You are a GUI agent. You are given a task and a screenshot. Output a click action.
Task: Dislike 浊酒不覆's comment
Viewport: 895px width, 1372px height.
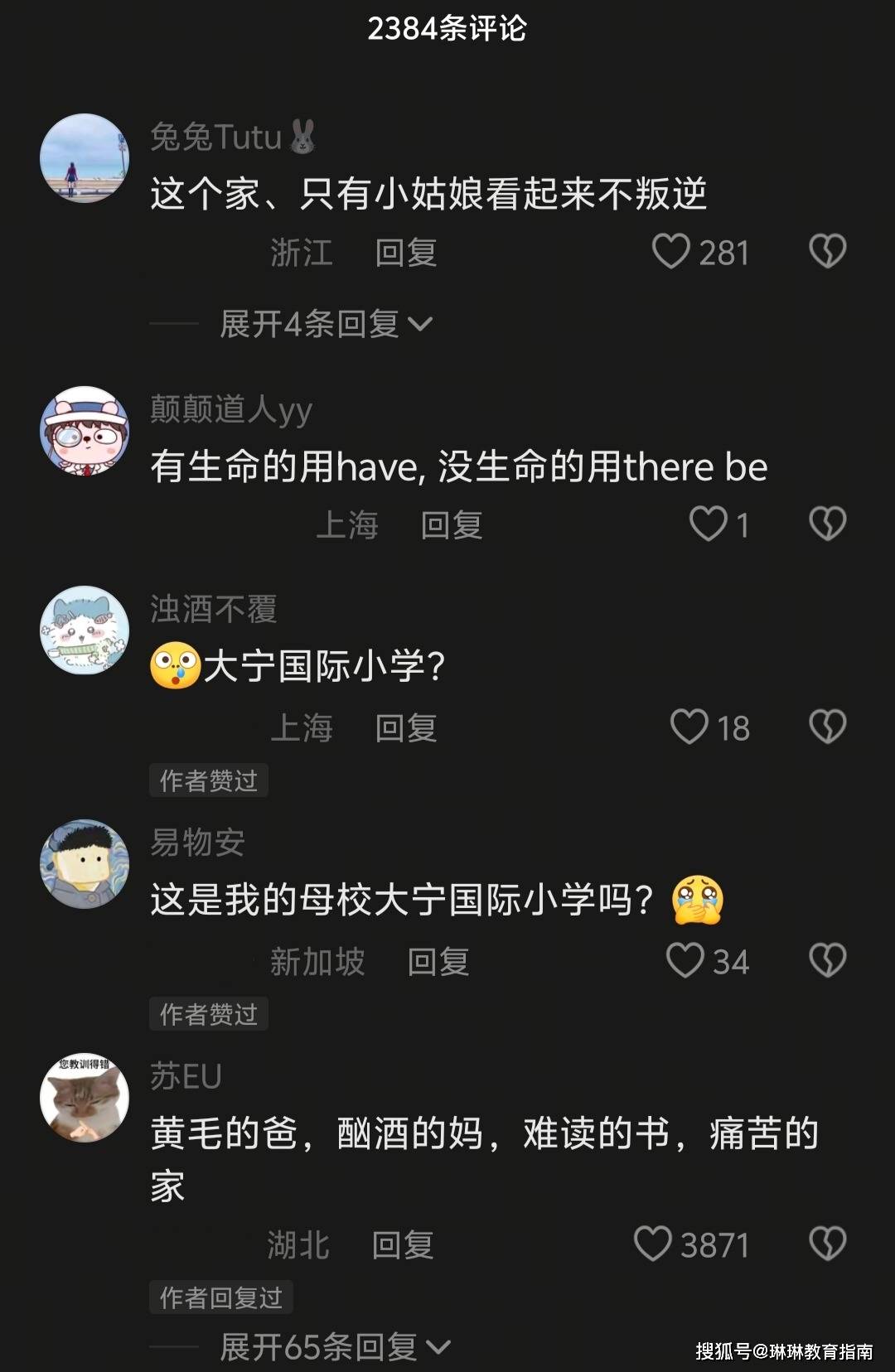pos(827,727)
